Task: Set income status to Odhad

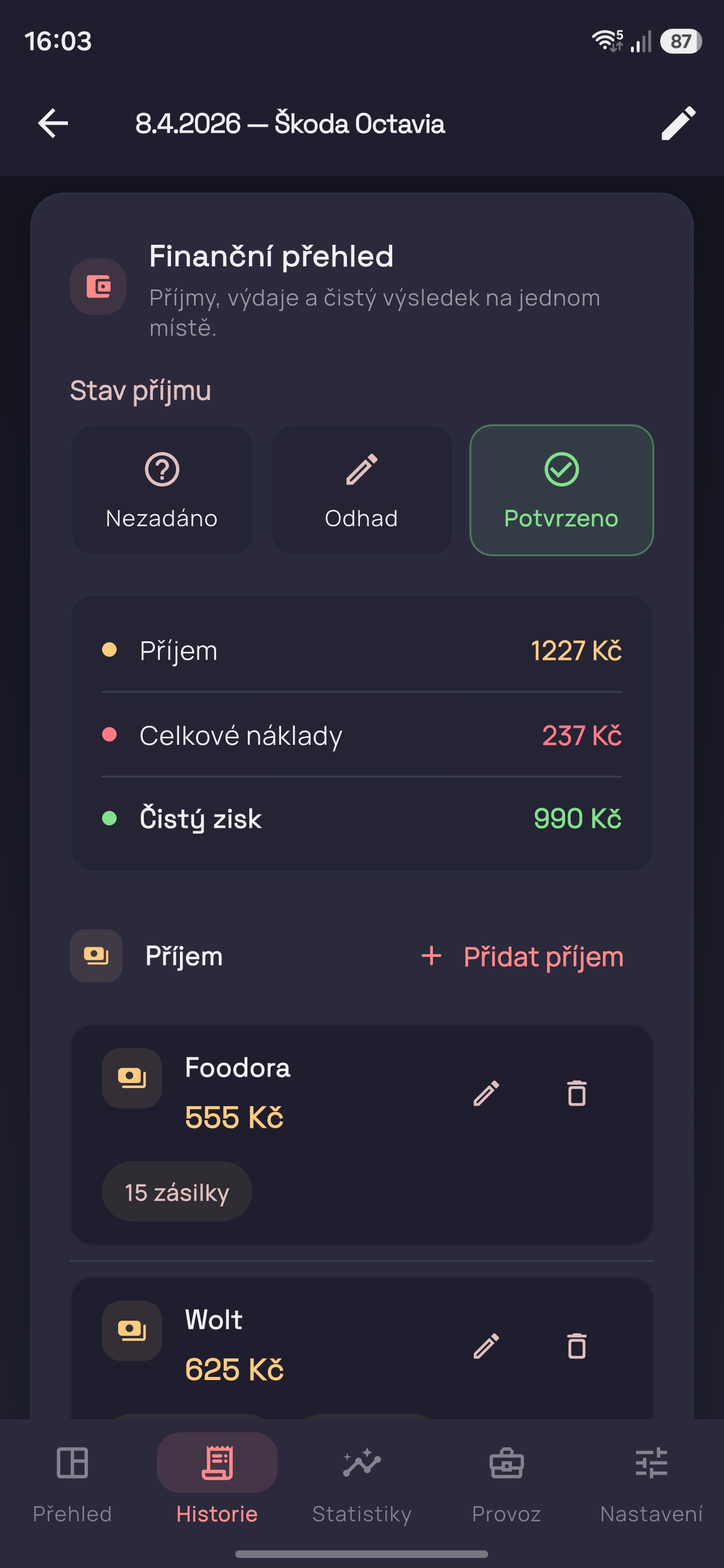Action: click(x=361, y=490)
